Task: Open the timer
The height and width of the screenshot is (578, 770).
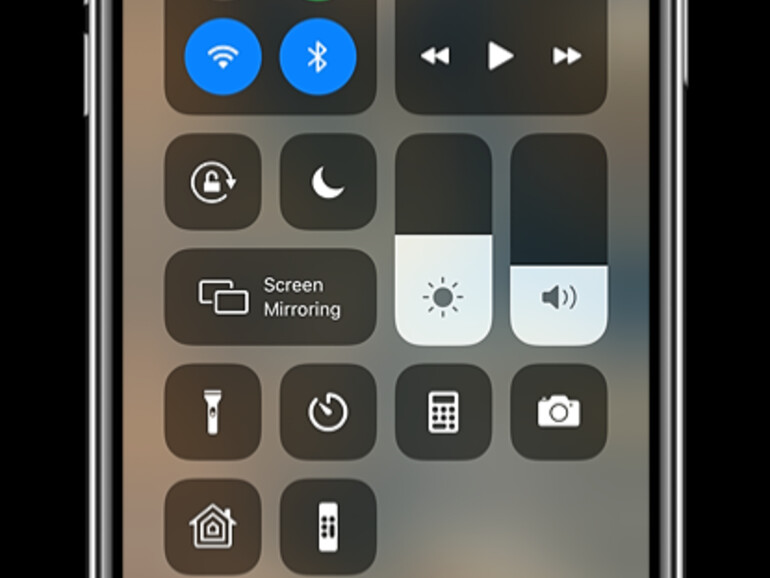Action: point(328,412)
